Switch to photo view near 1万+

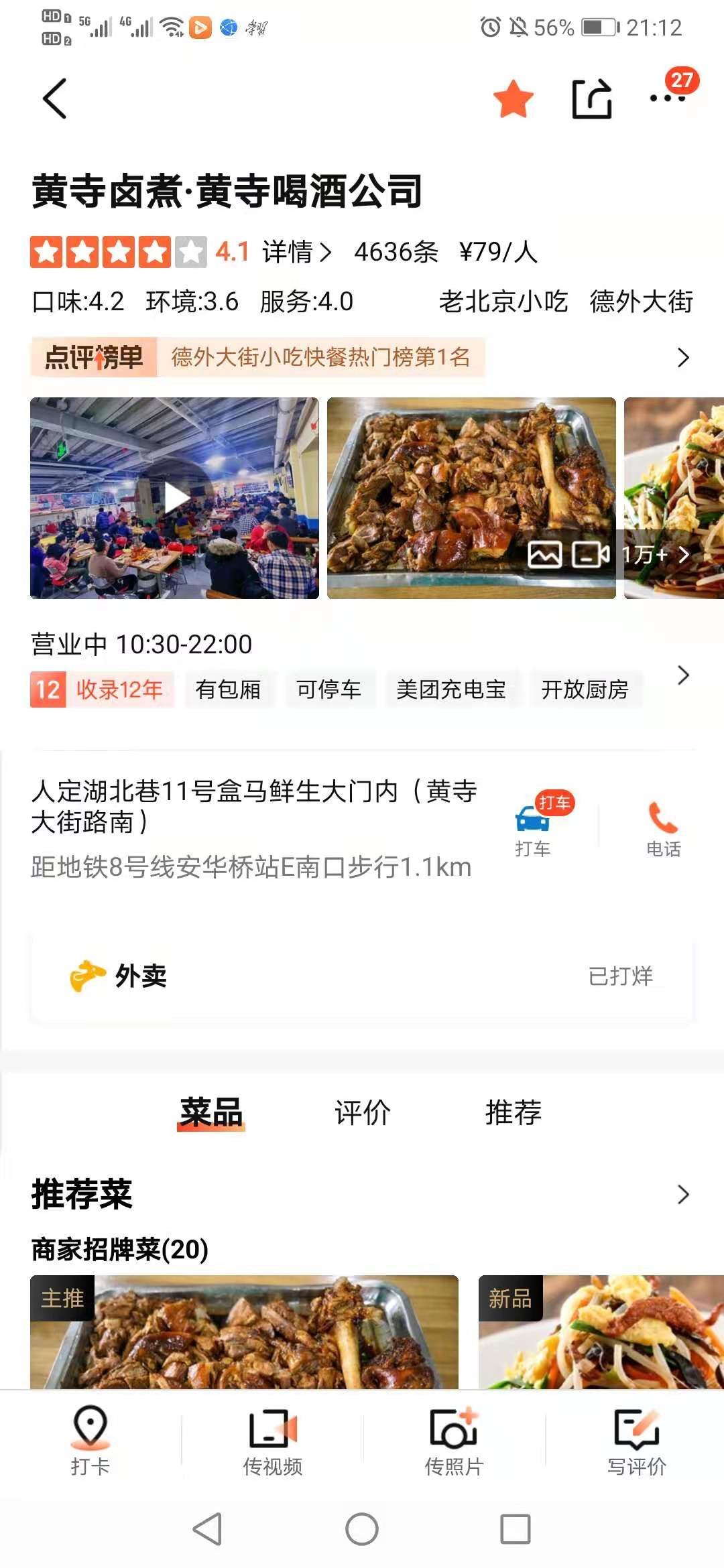coord(545,555)
